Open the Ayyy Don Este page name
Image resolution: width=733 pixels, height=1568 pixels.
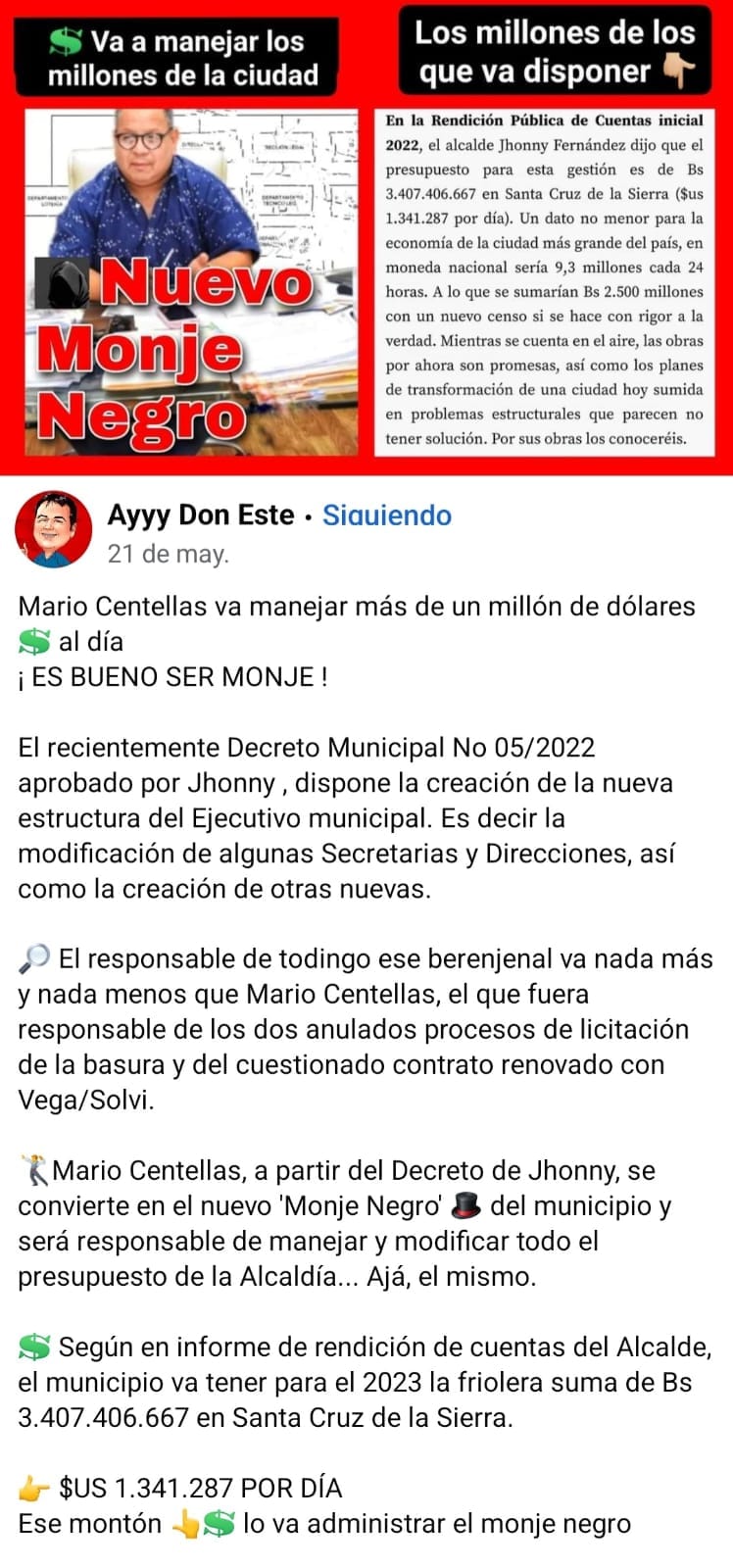point(200,515)
